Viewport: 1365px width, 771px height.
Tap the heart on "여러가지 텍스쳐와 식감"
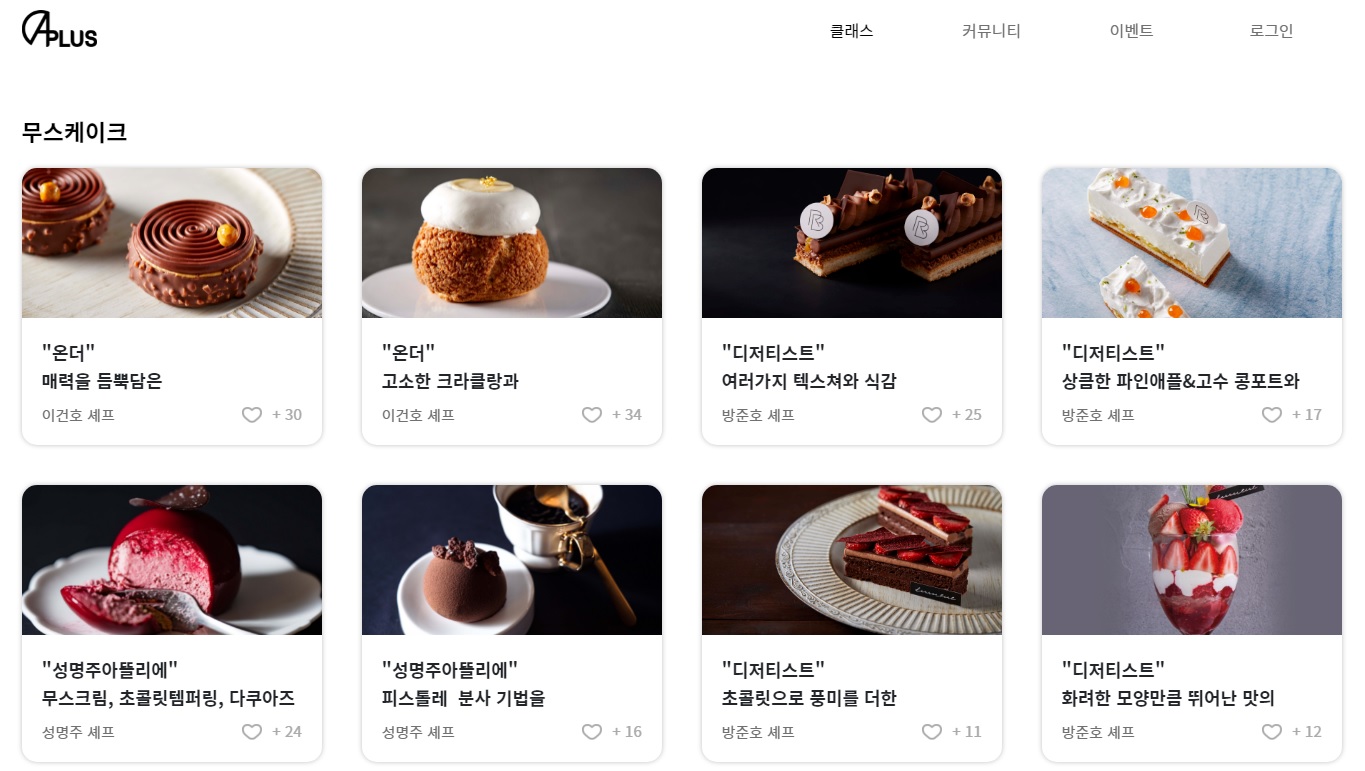click(x=932, y=415)
